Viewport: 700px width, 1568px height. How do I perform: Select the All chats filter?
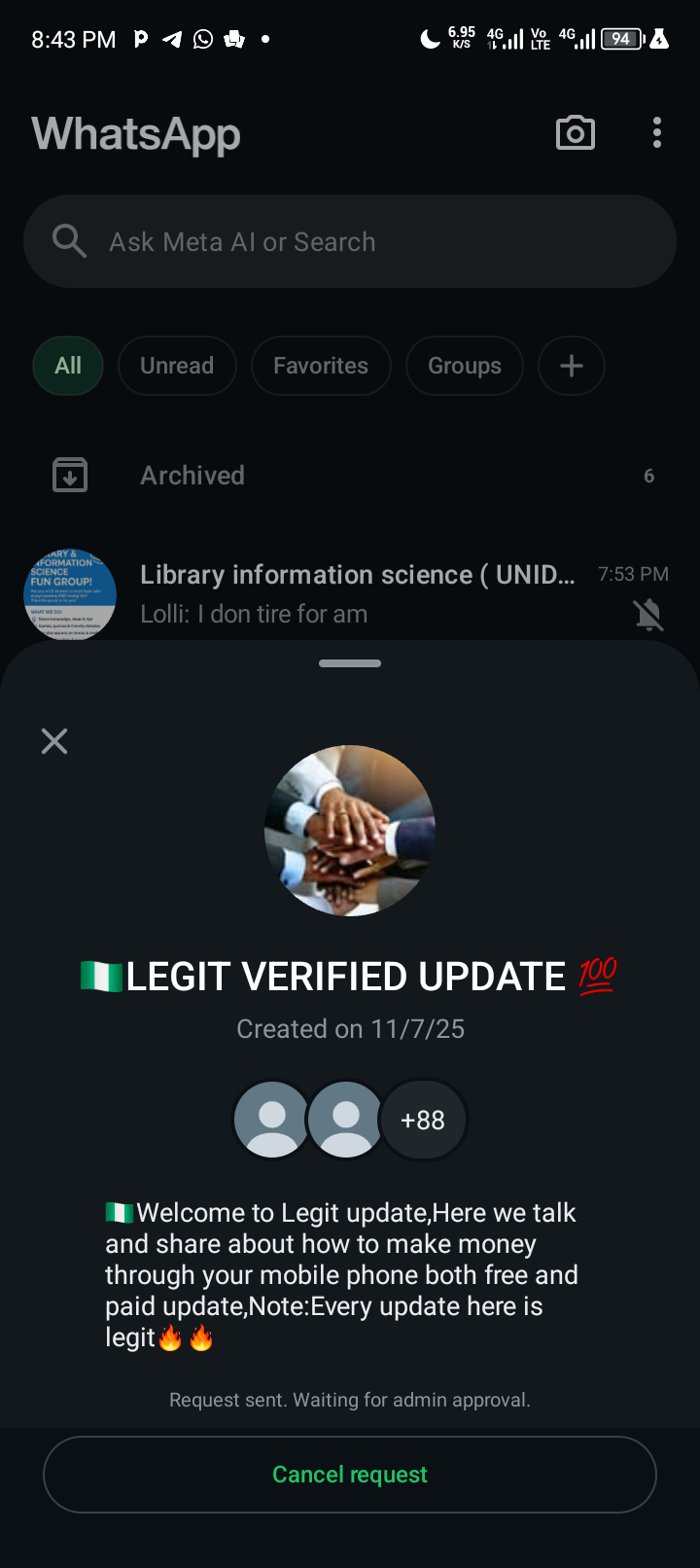[68, 366]
